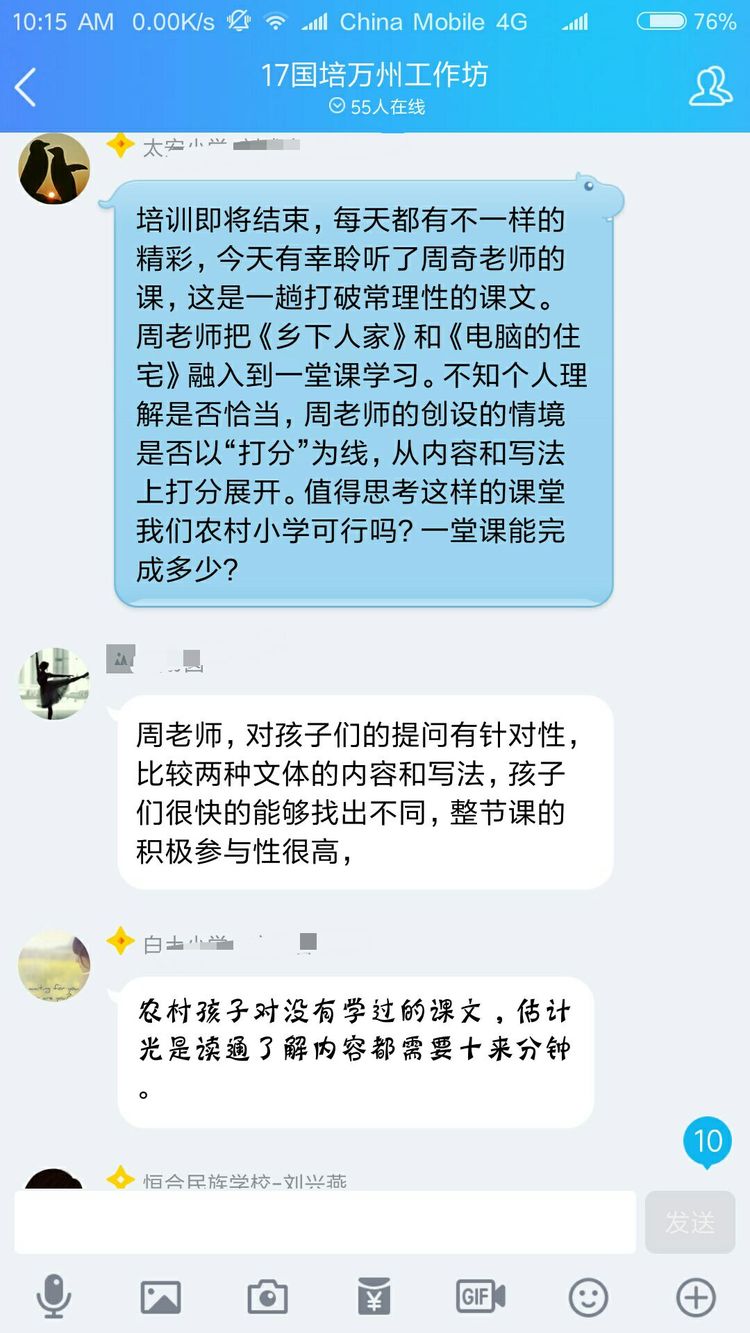Screen dimensions: 750x1333
Task: Go back from the group chat
Action: (x=27, y=88)
